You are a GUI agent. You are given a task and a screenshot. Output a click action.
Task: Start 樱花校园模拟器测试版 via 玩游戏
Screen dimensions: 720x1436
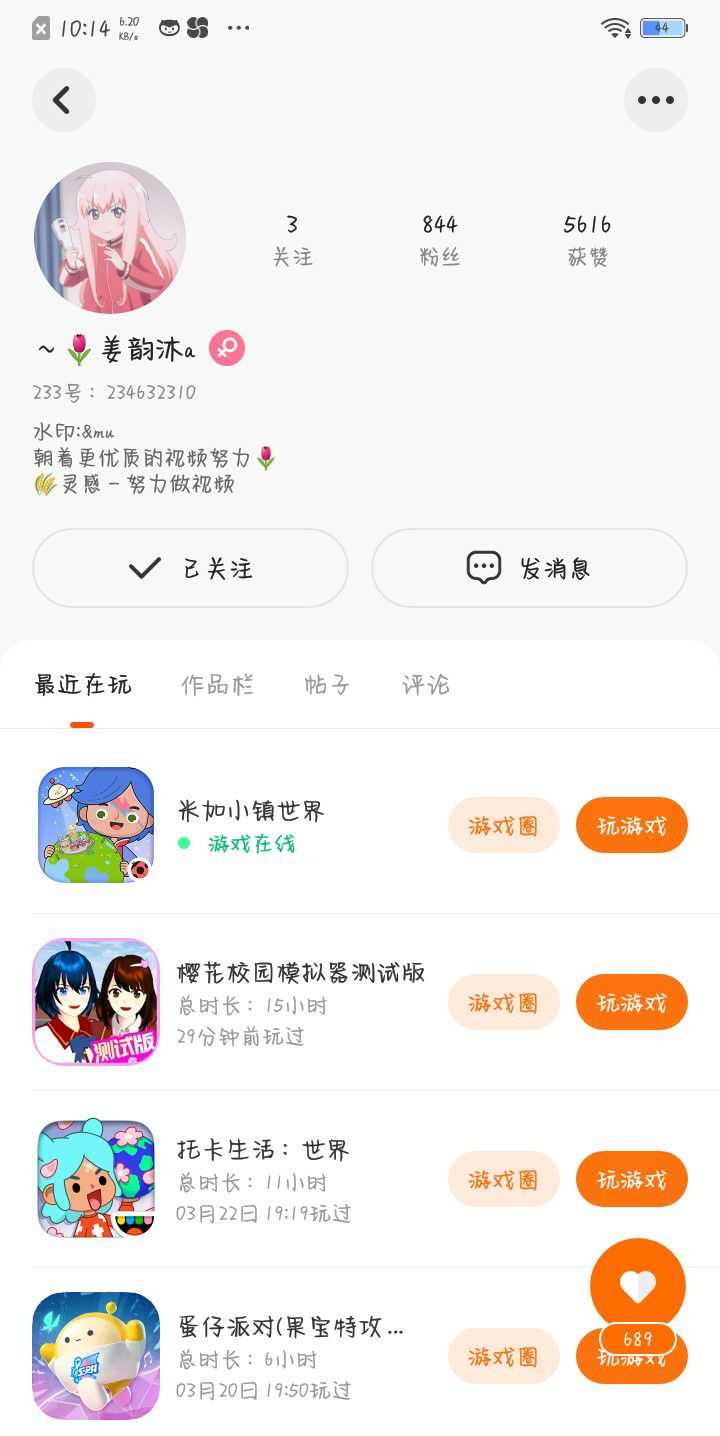coord(631,1002)
